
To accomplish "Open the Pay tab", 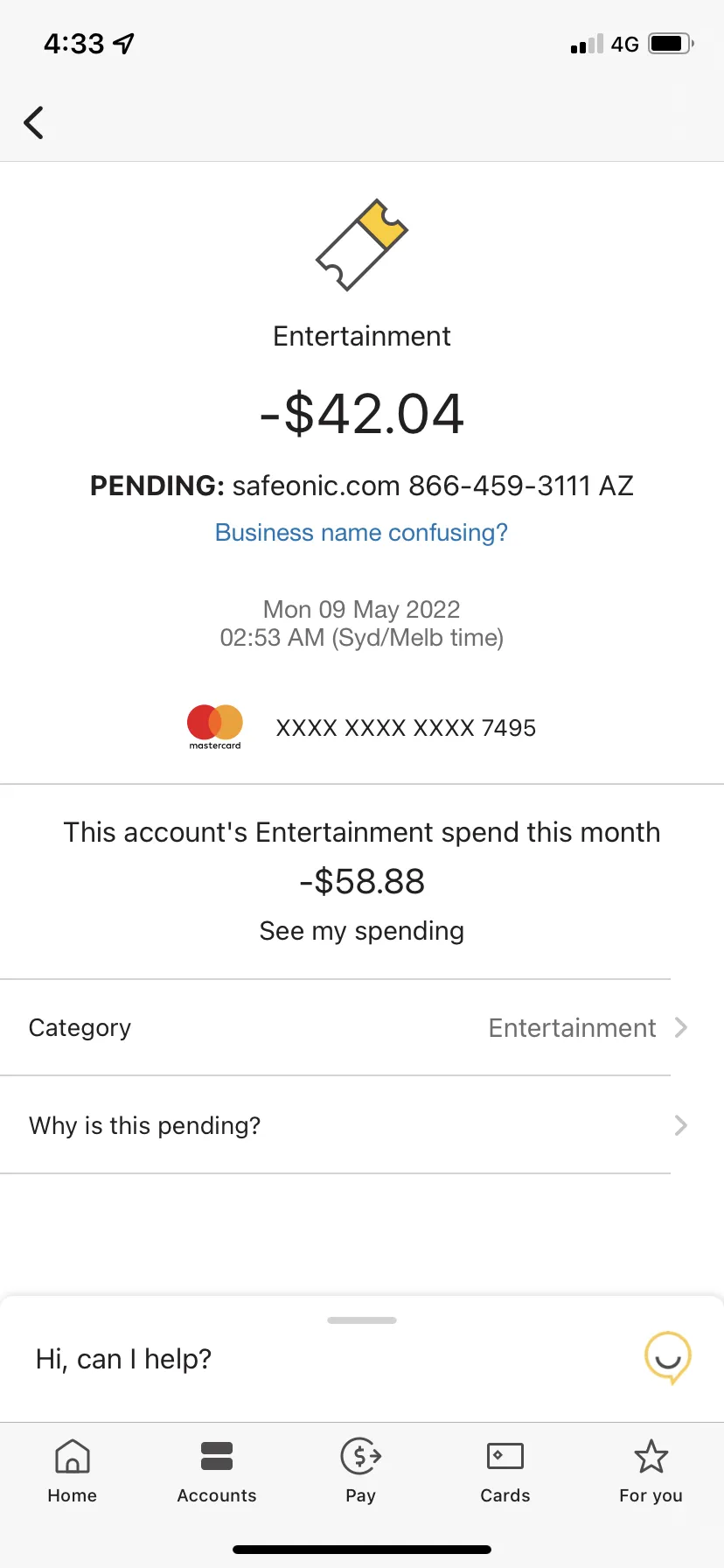I will tap(361, 1472).
